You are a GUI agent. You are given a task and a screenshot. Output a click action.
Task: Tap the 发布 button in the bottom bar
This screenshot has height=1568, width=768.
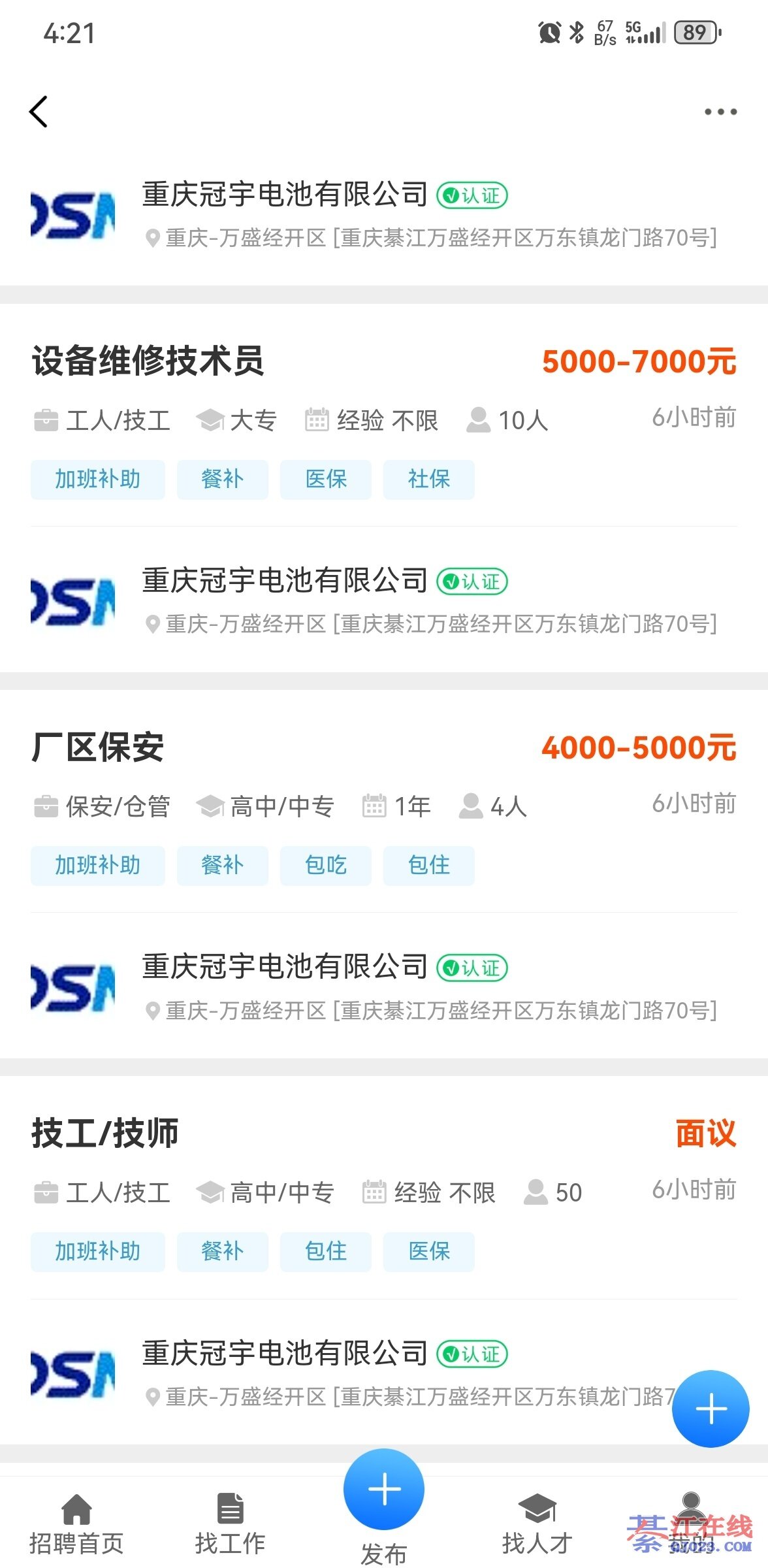[x=384, y=1503]
